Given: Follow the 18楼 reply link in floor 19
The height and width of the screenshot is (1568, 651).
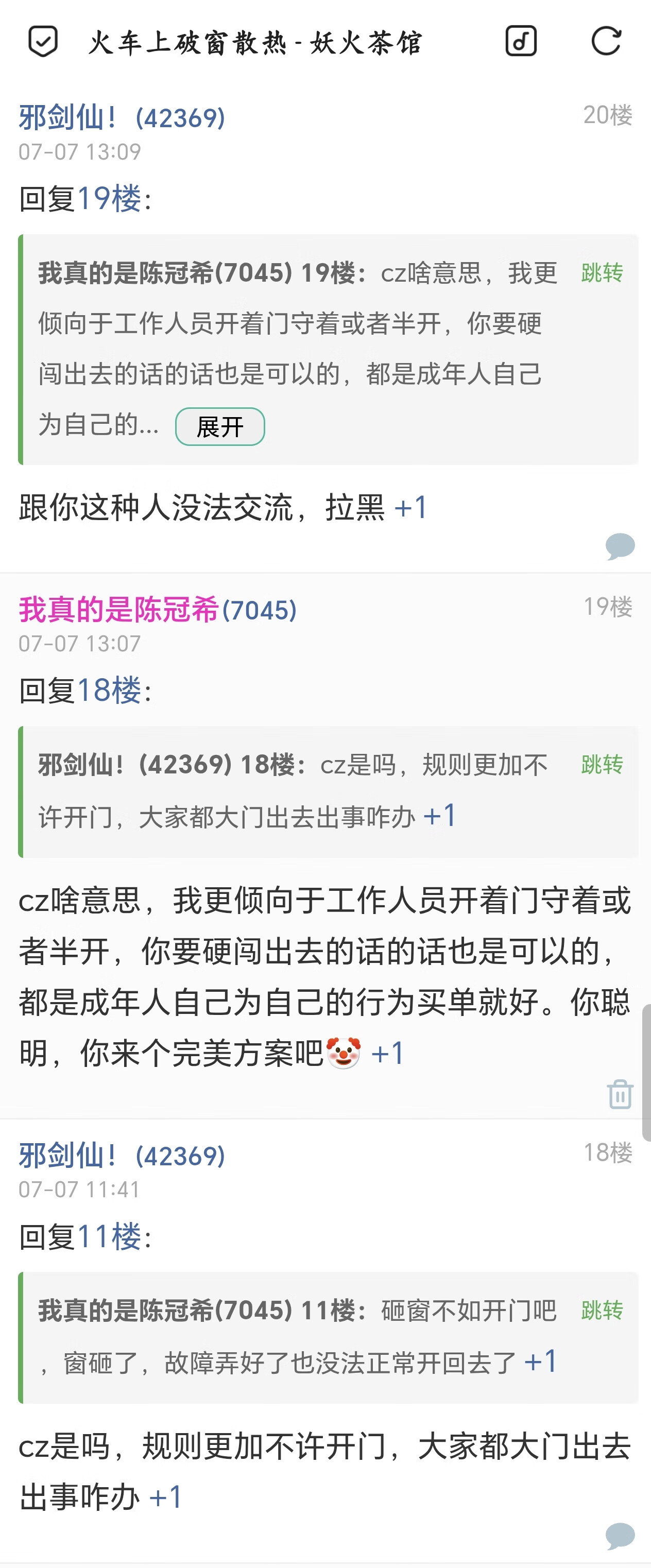Looking at the screenshot, I should click(109, 690).
